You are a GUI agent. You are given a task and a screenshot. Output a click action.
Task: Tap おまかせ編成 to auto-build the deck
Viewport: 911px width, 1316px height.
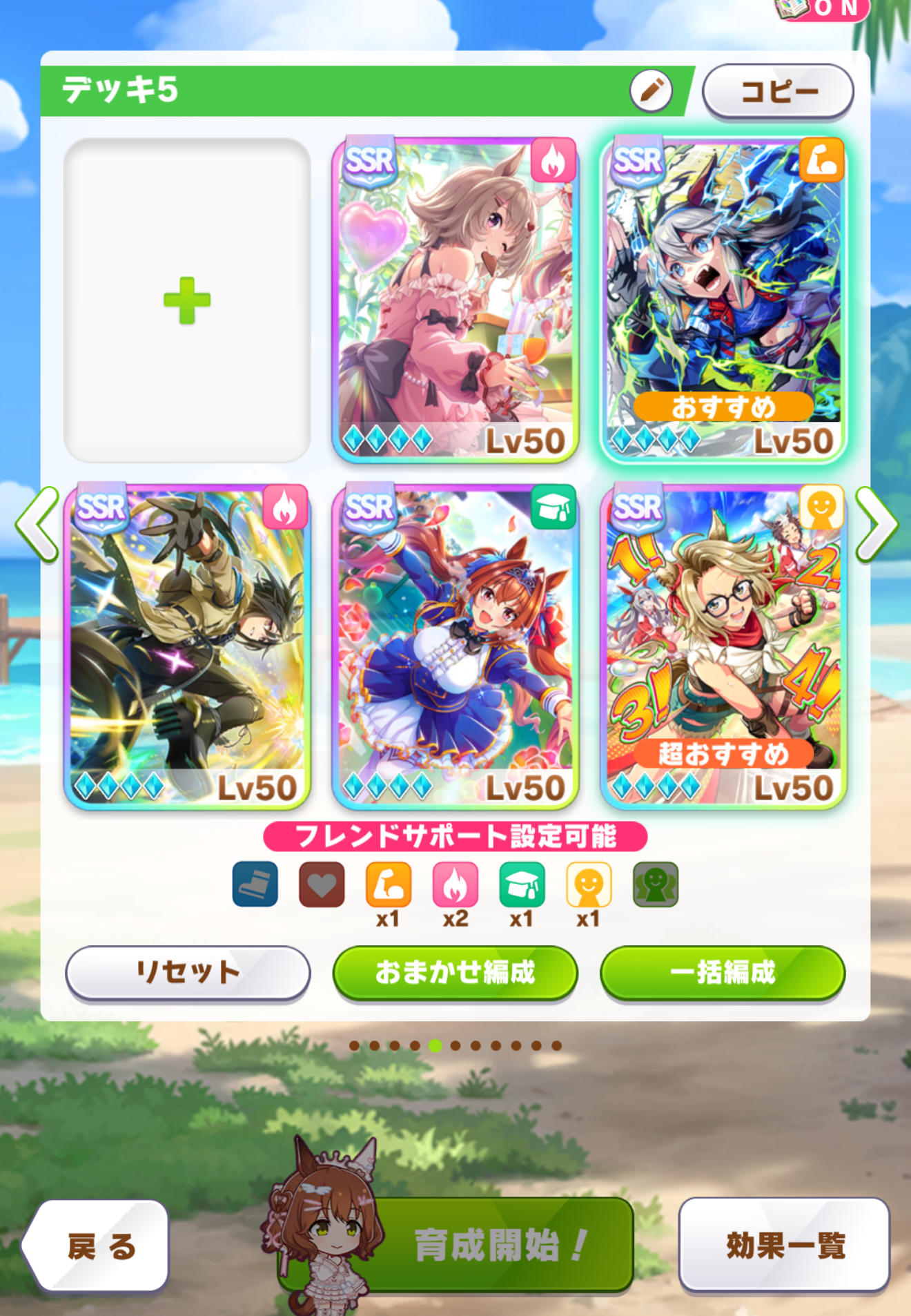455,972
